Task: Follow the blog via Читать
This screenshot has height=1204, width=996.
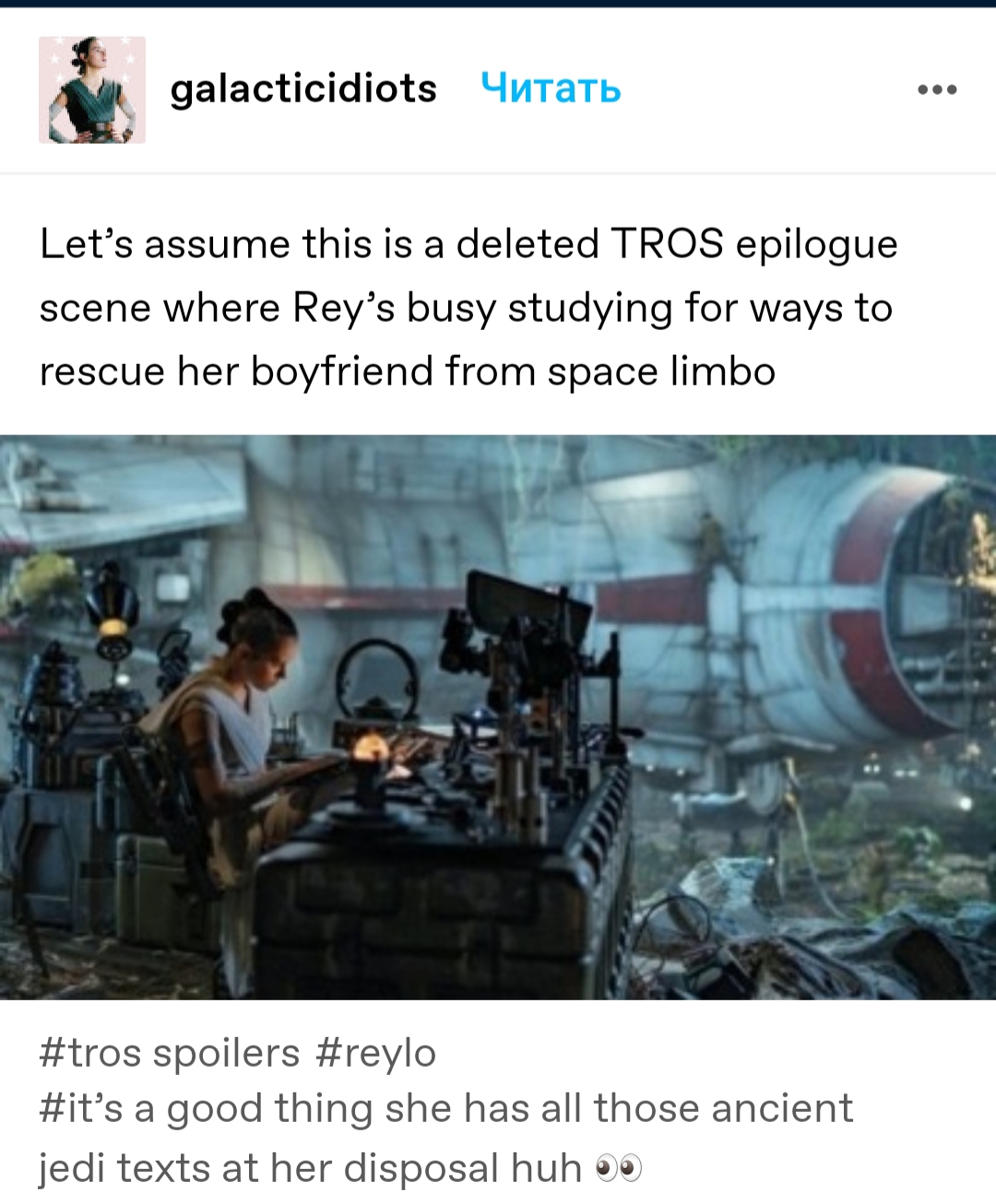Action: (551, 89)
